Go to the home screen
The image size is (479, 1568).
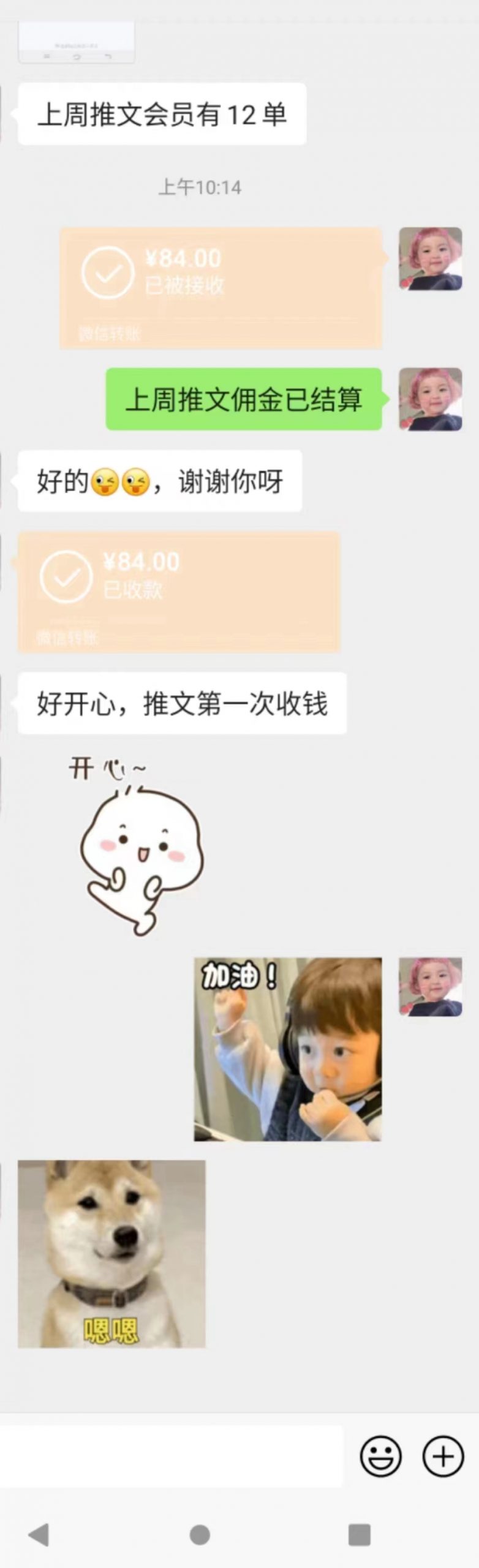click(200, 1536)
